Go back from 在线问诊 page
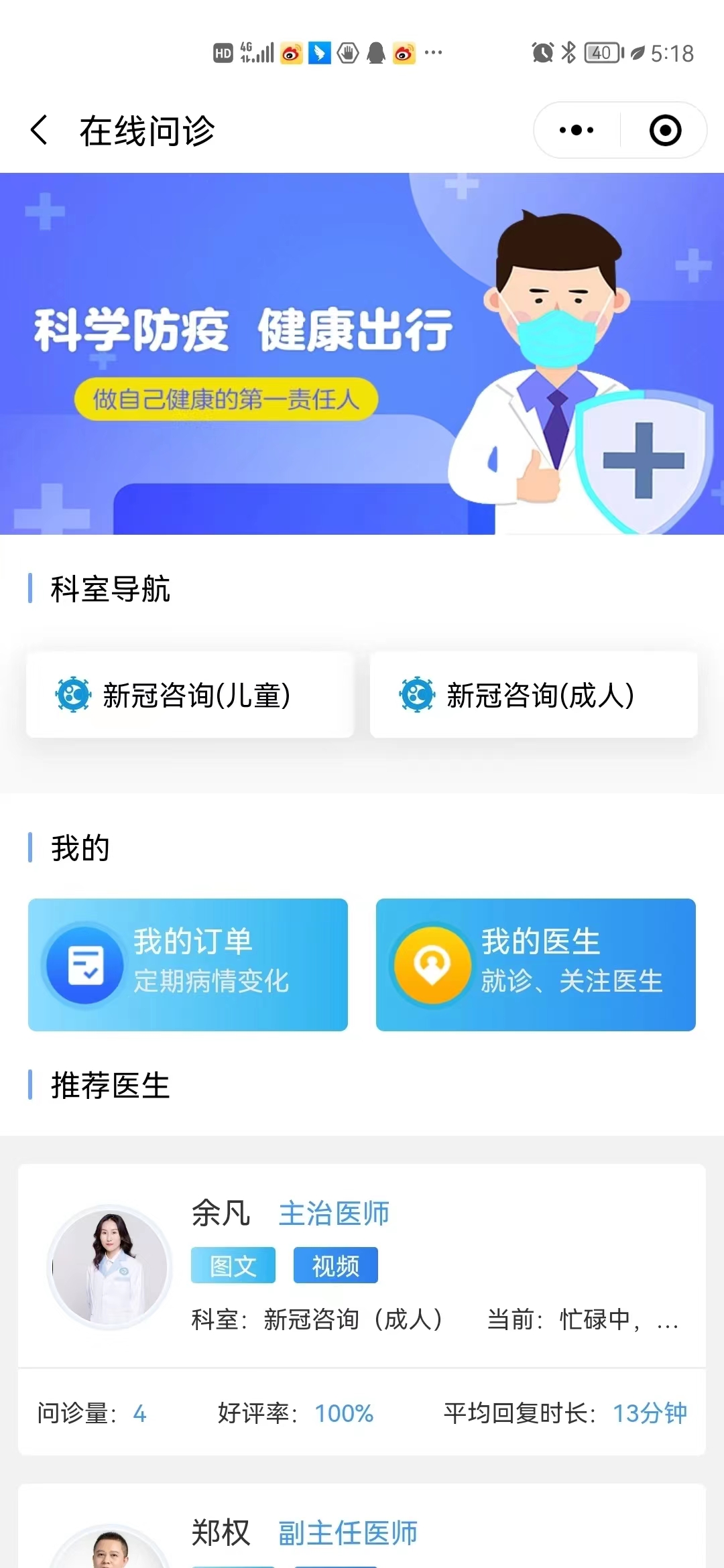 point(40,130)
